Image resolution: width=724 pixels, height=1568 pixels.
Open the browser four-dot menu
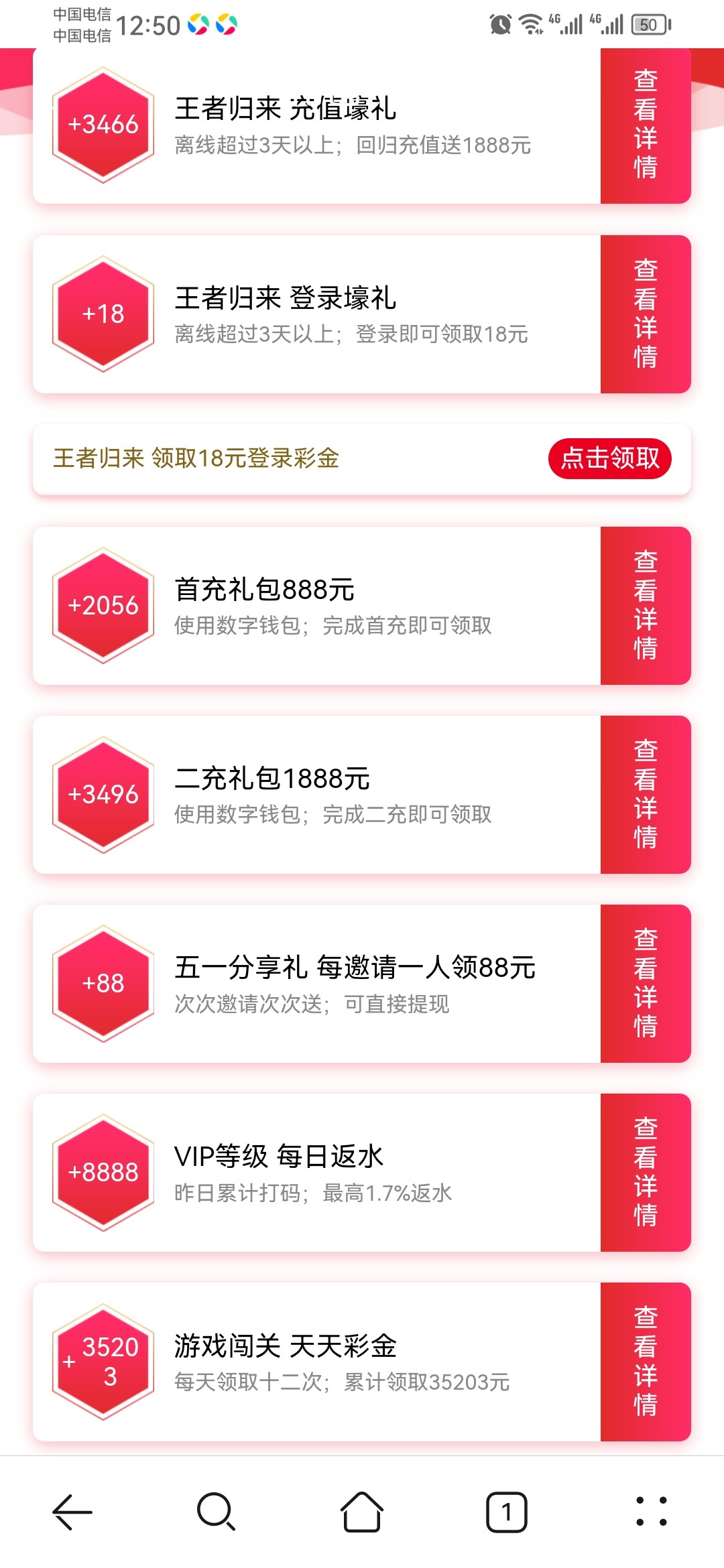(651, 1512)
